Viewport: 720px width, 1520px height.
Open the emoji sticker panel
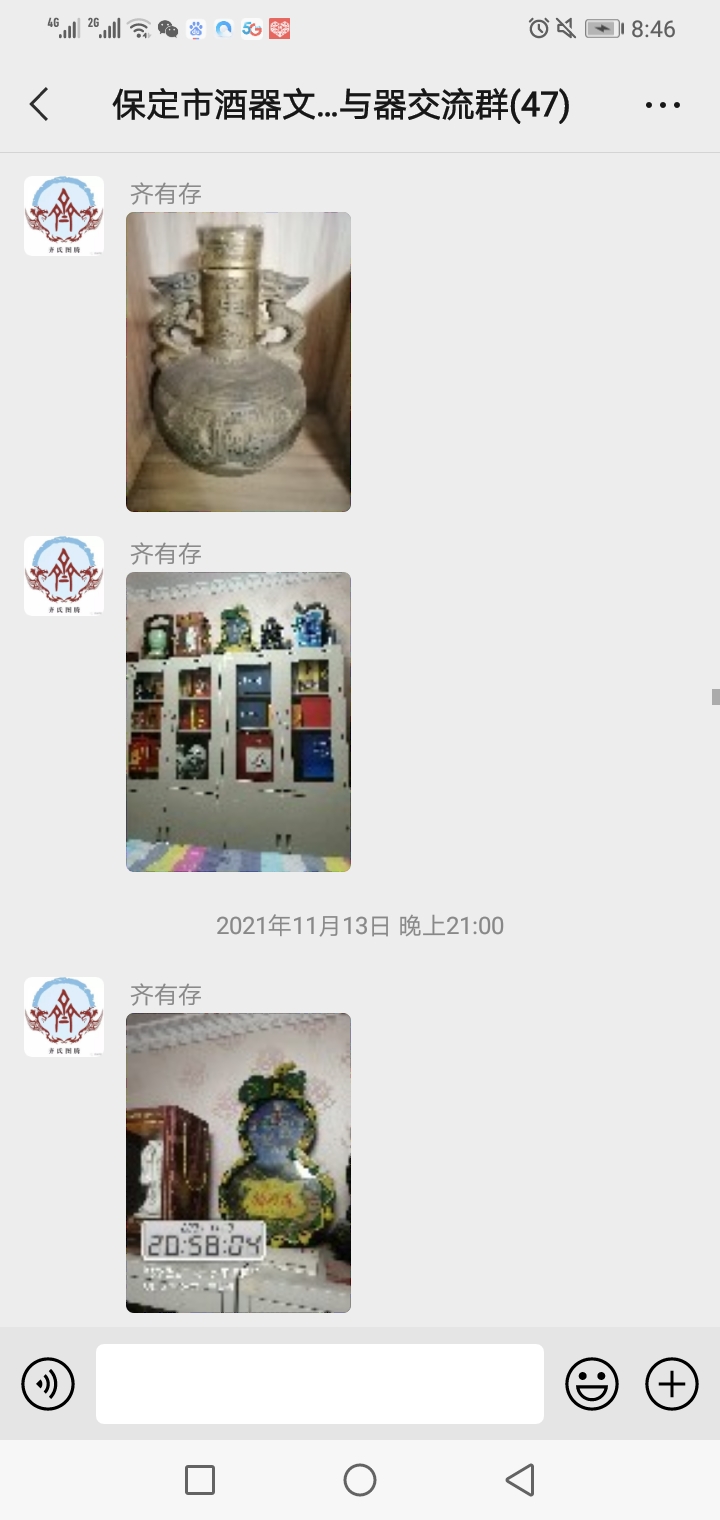click(592, 1384)
